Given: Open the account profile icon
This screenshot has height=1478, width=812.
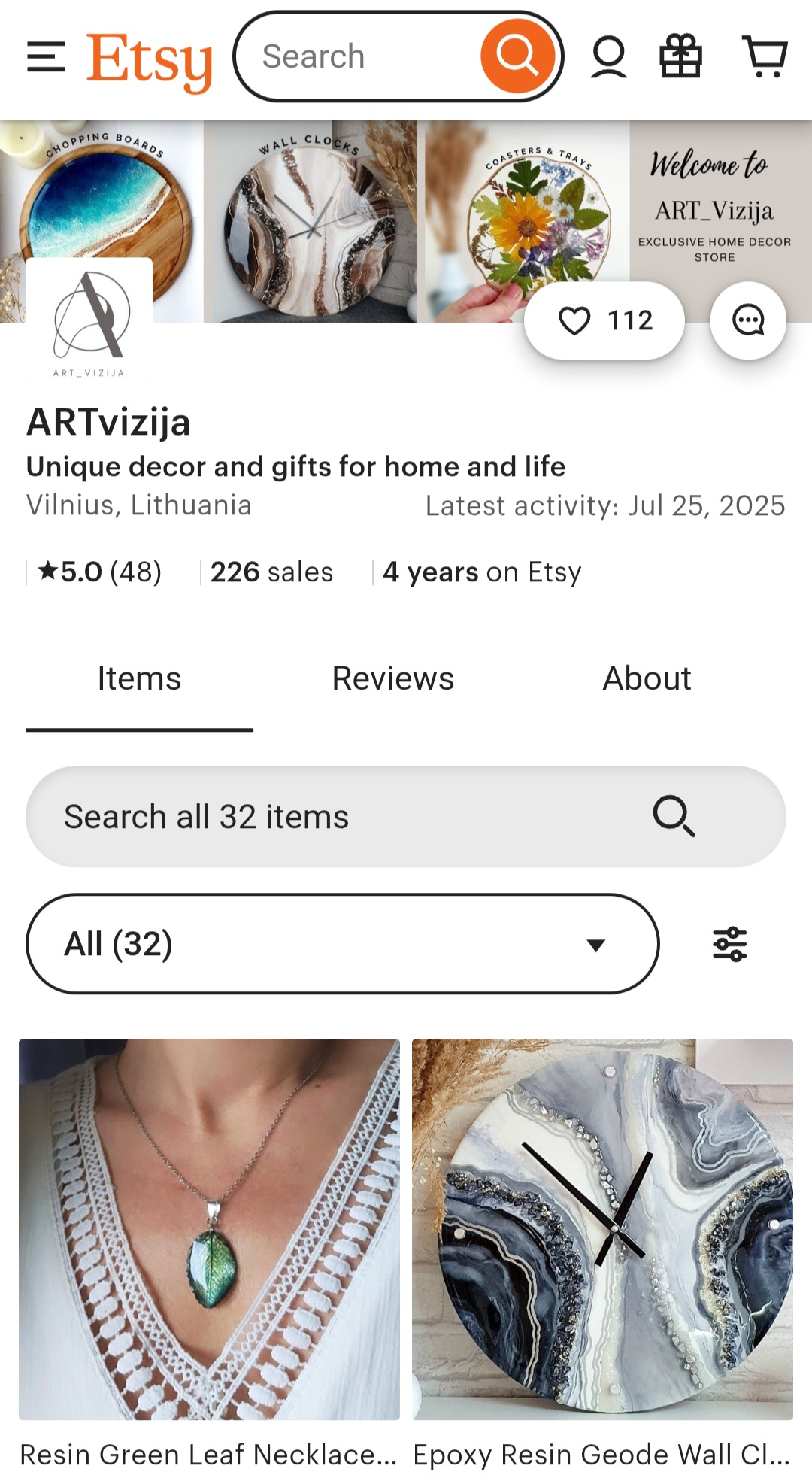Looking at the screenshot, I should click(608, 57).
